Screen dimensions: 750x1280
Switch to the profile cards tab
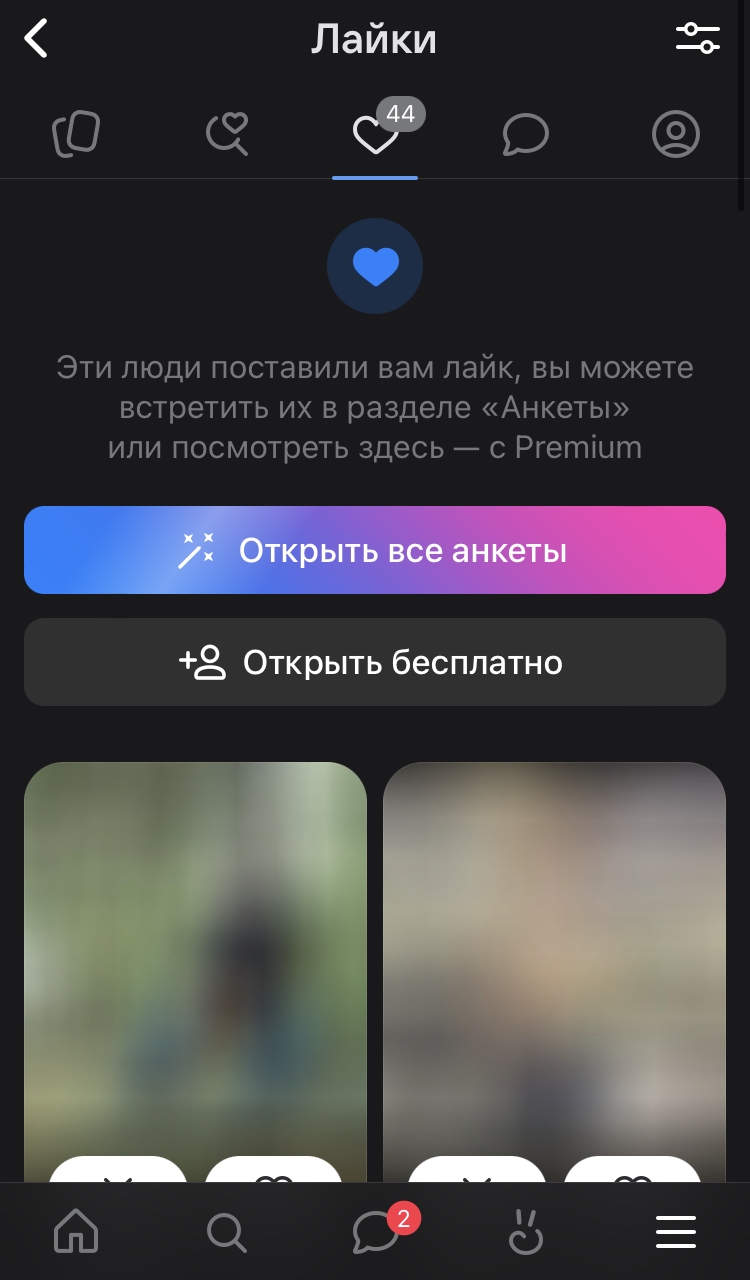click(x=76, y=134)
